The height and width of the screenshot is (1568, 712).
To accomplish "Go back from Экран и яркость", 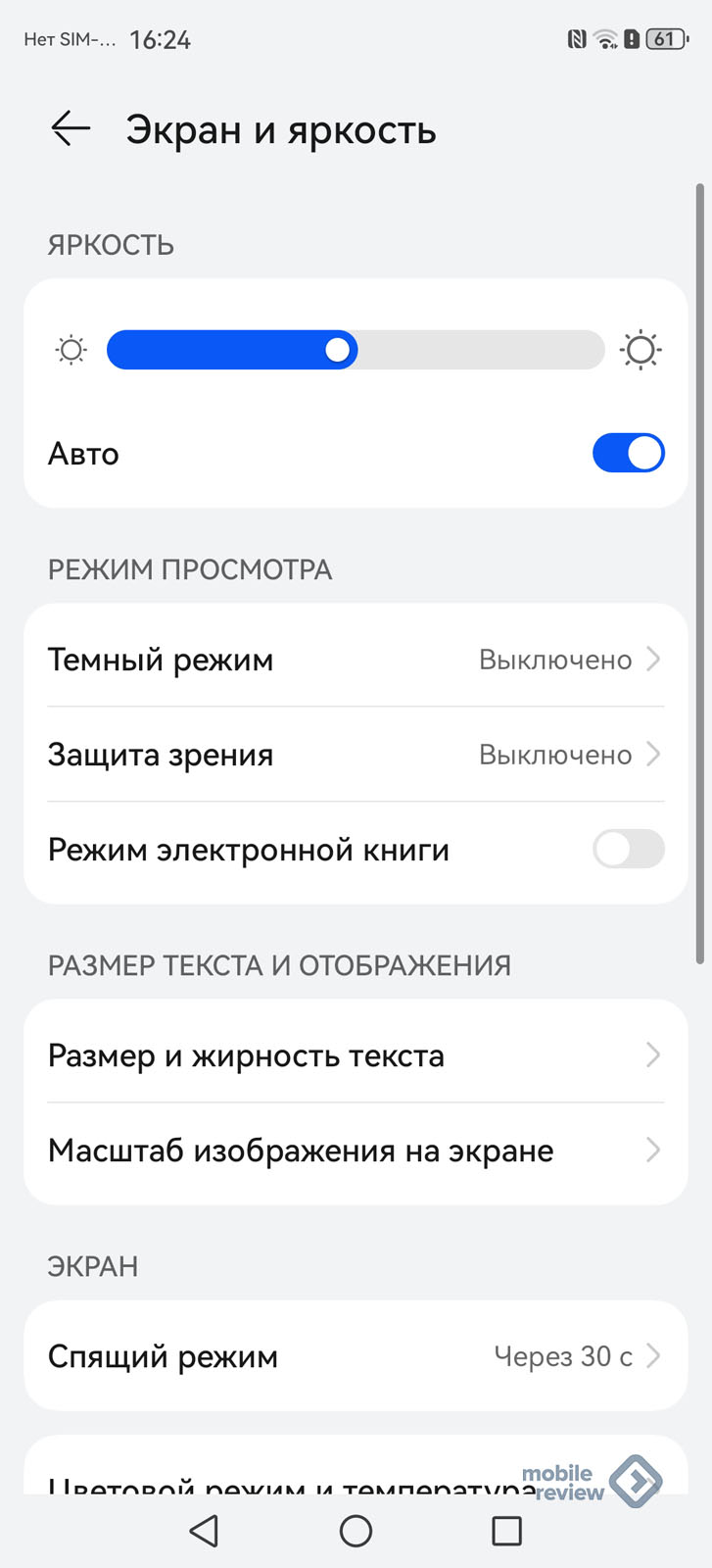I will coord(71,128).
